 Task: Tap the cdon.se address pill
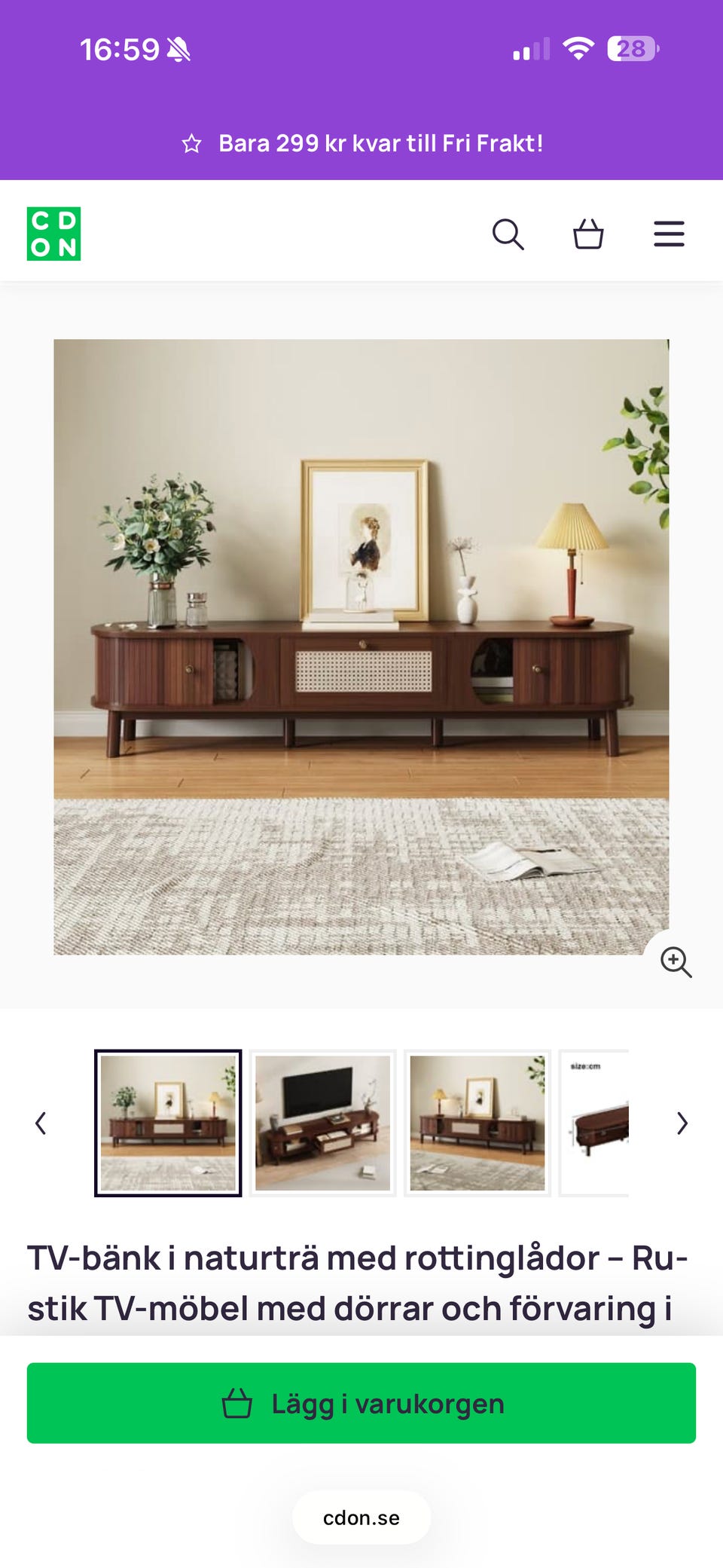click(361, 1518)
